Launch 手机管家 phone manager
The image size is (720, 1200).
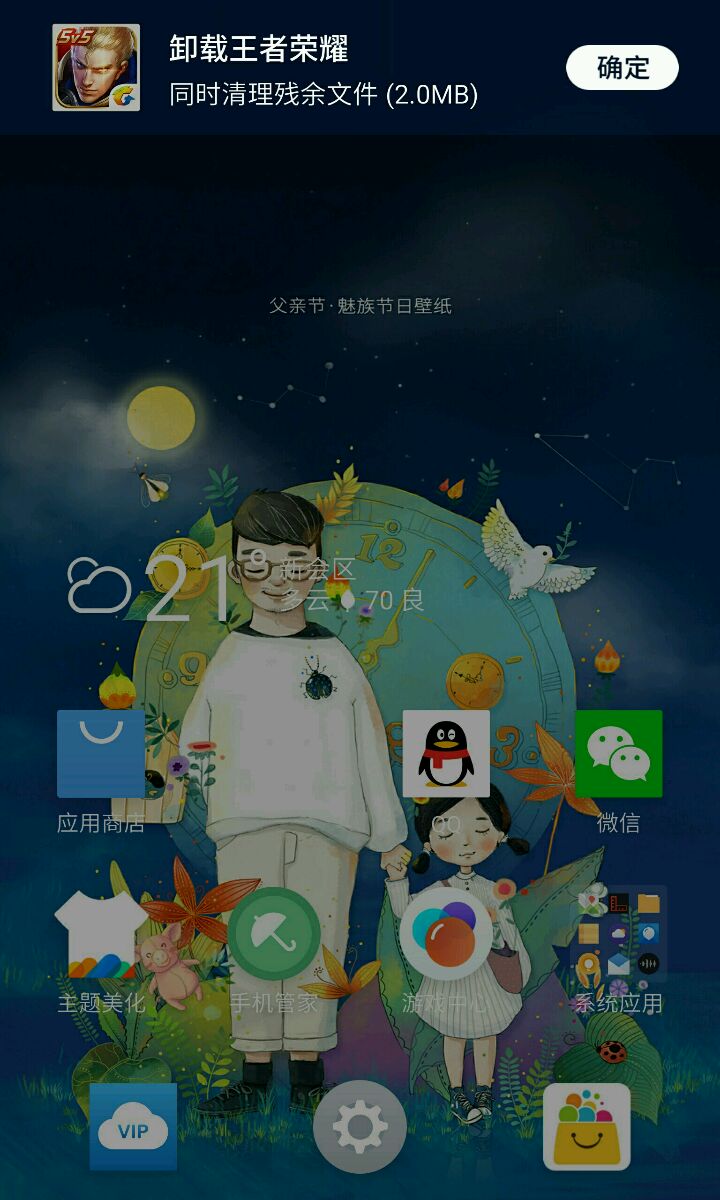[x=274, y=934]
